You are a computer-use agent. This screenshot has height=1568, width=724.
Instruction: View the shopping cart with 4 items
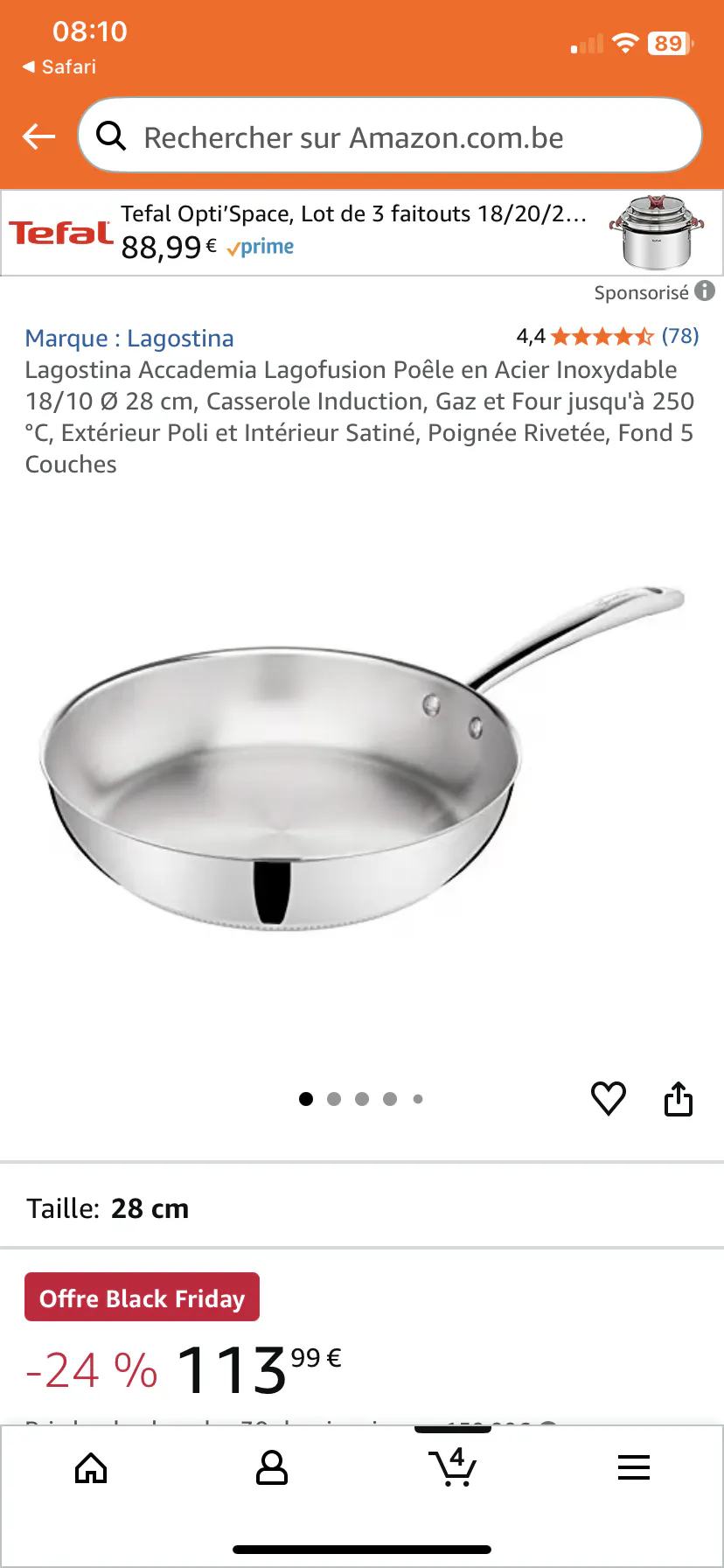click(453, 1467)
